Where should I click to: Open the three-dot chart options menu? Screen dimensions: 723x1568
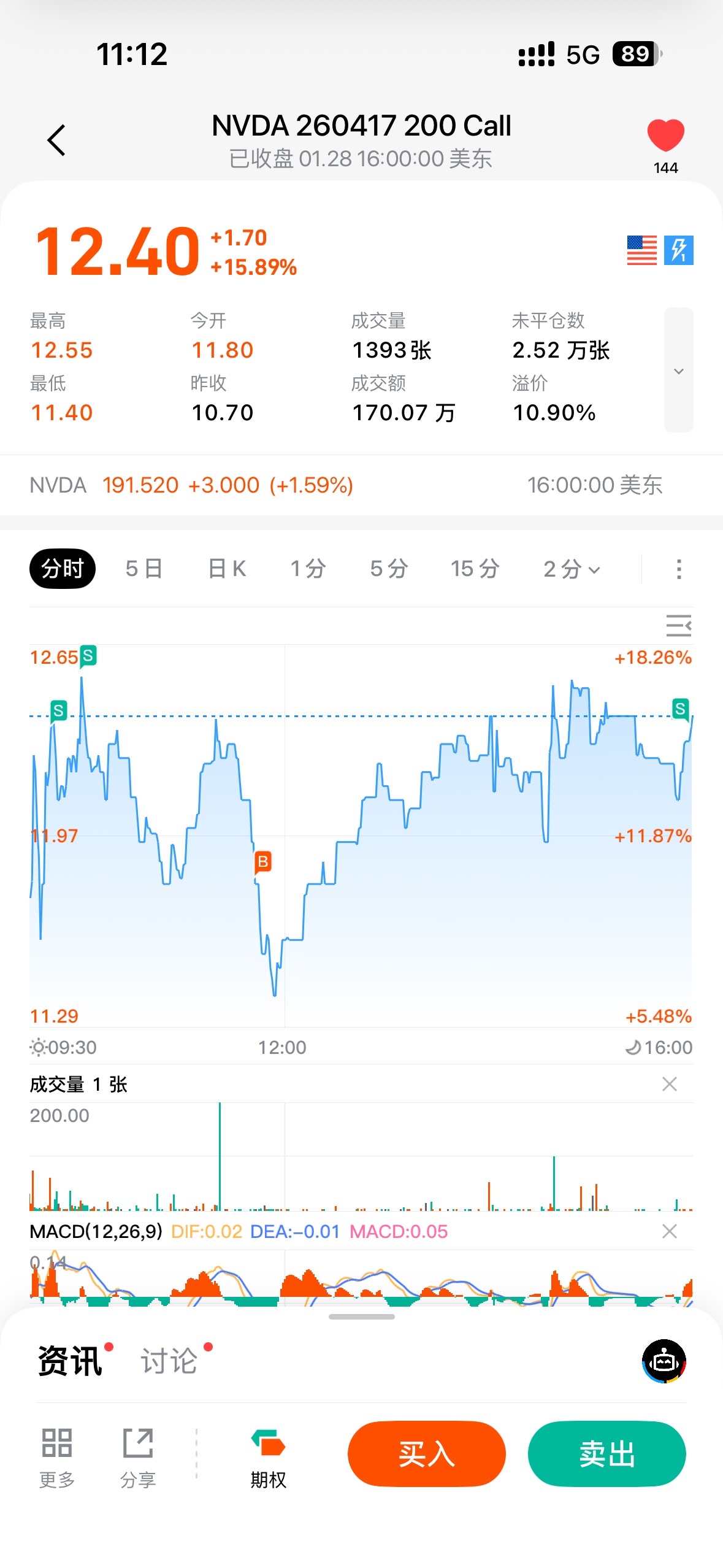678,569
